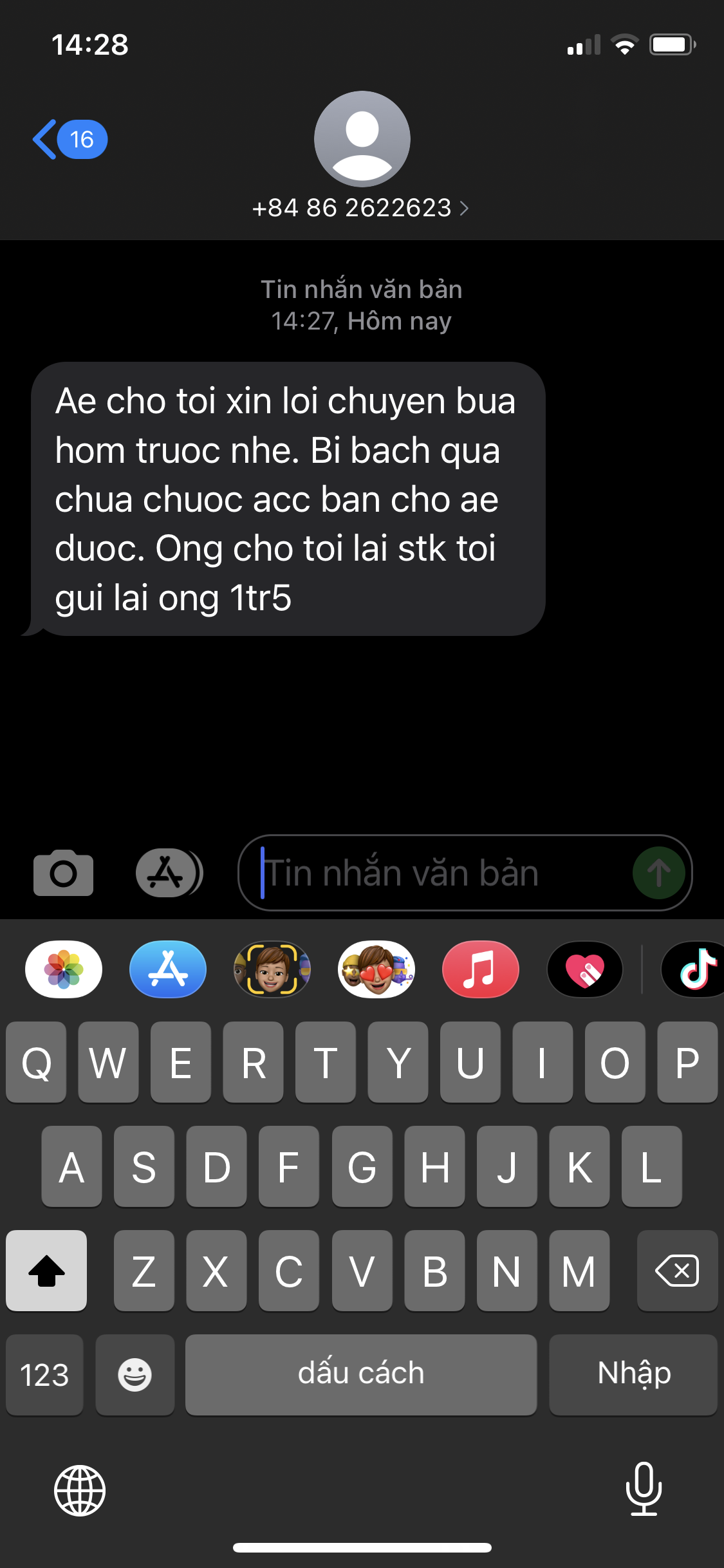
Task: Tap the shift key on the keyboard
Action: 46,1271
